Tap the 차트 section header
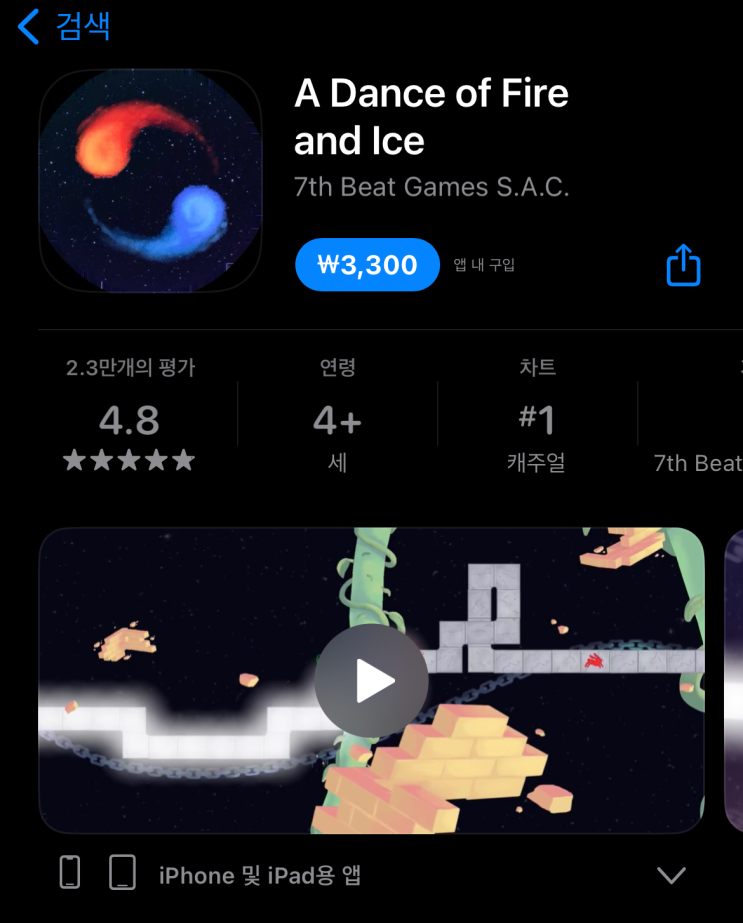743x923 pixels. [x=539, y=367]
